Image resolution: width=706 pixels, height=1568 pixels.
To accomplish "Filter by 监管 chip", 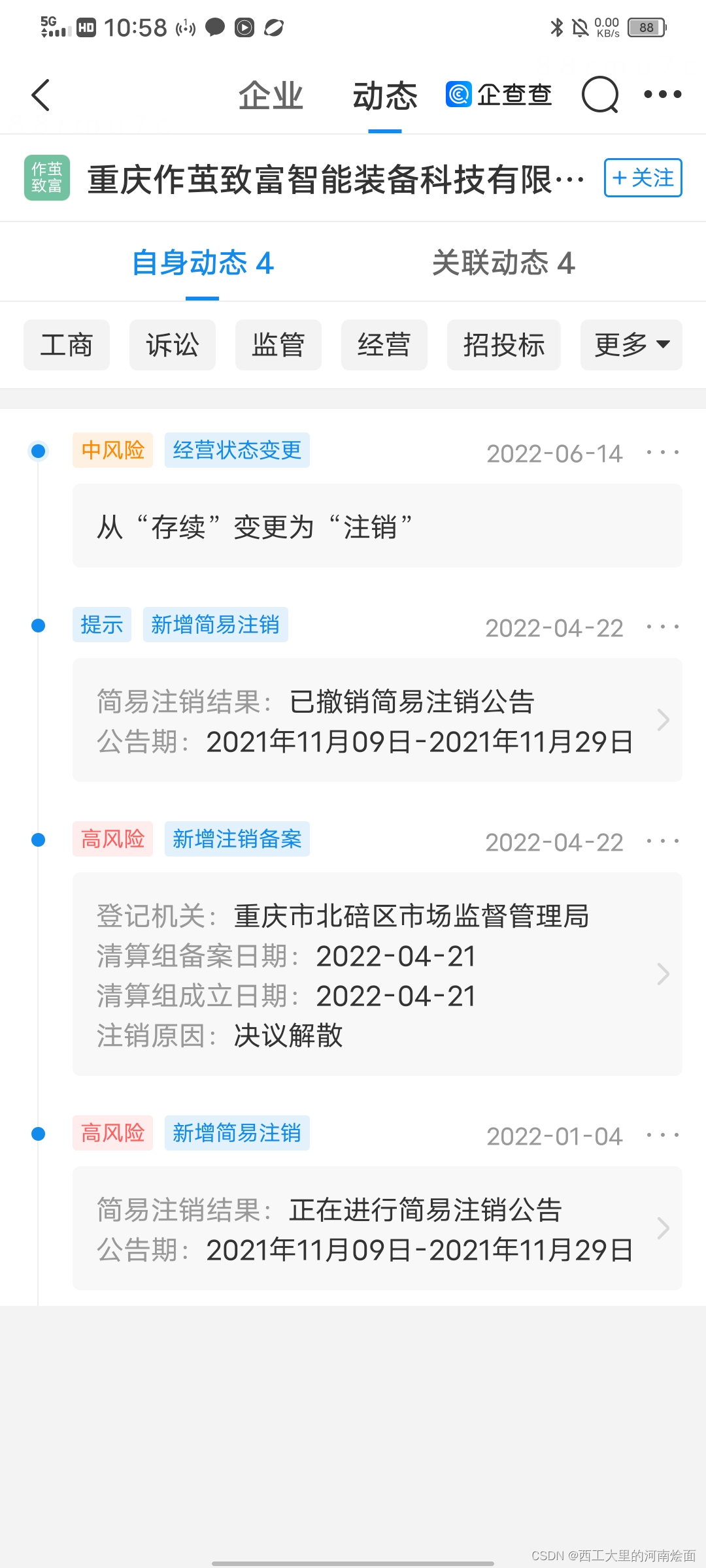I will pyautogui.click(x=278, y=345).
